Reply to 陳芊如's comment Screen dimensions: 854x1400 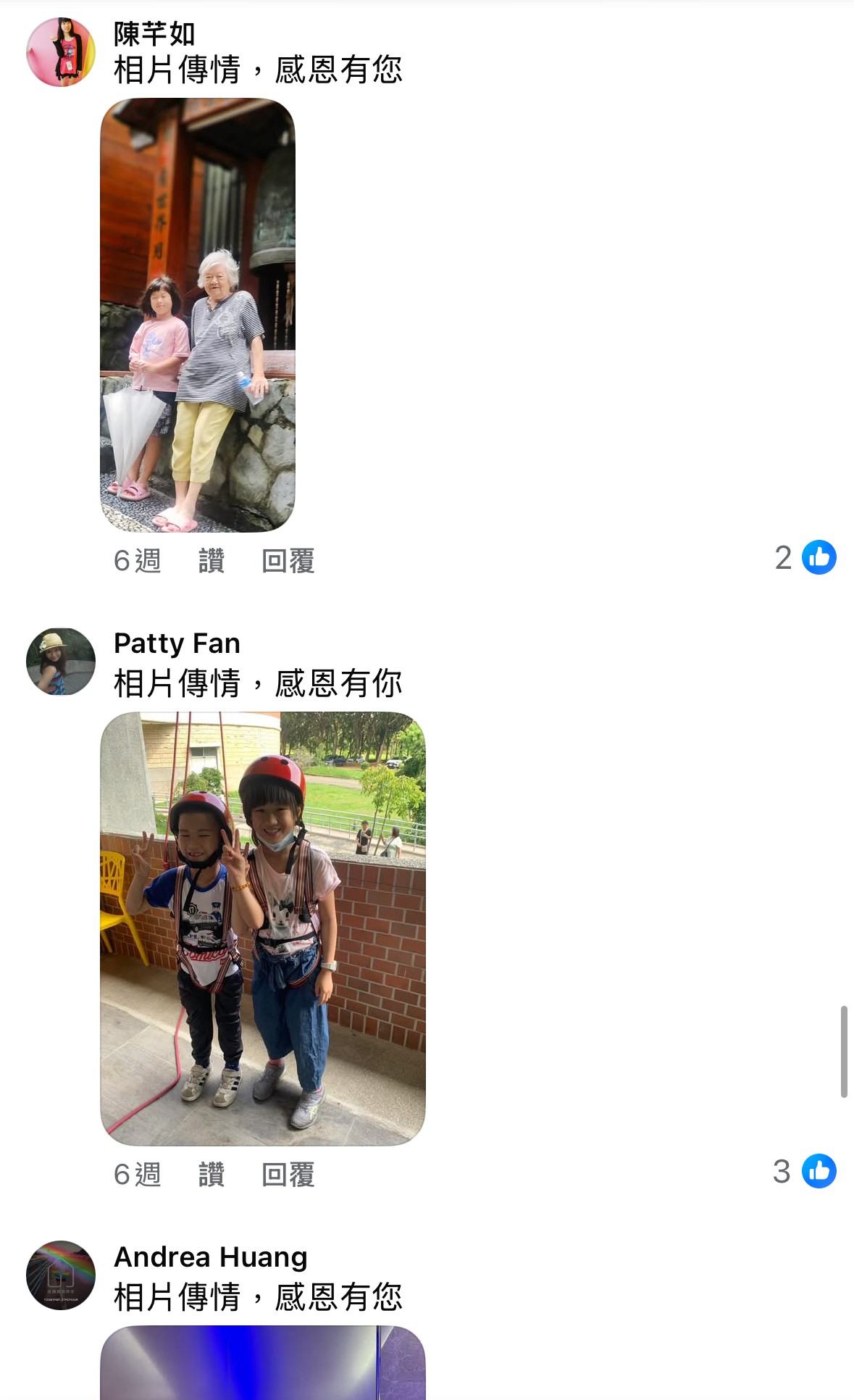pos(288,561)
